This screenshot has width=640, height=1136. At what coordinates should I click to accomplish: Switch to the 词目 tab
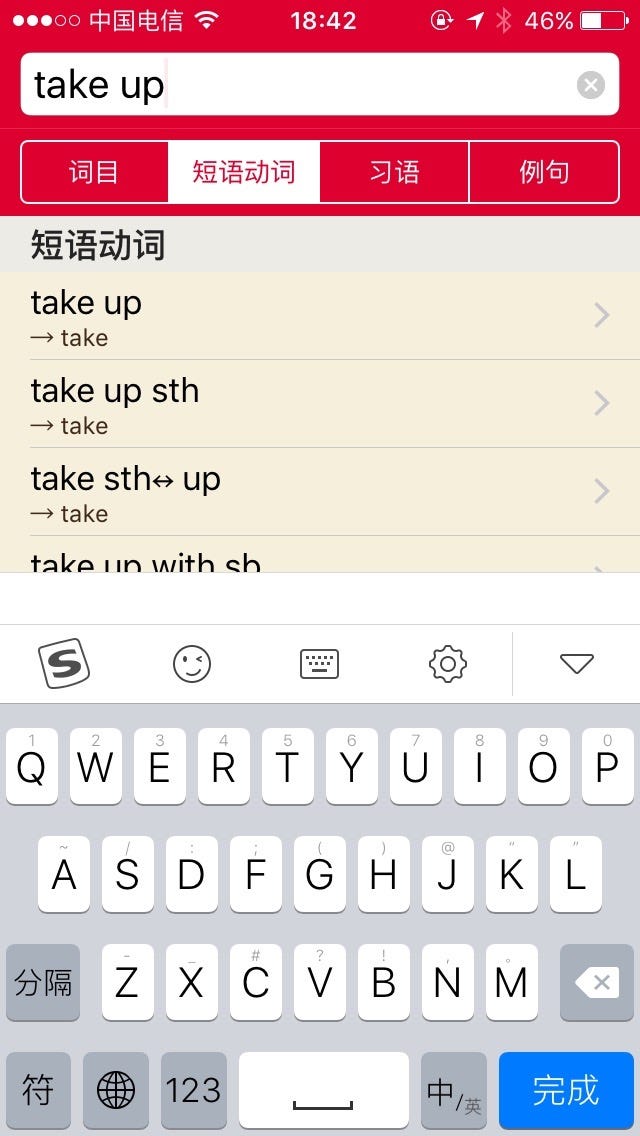coord(94,172)
